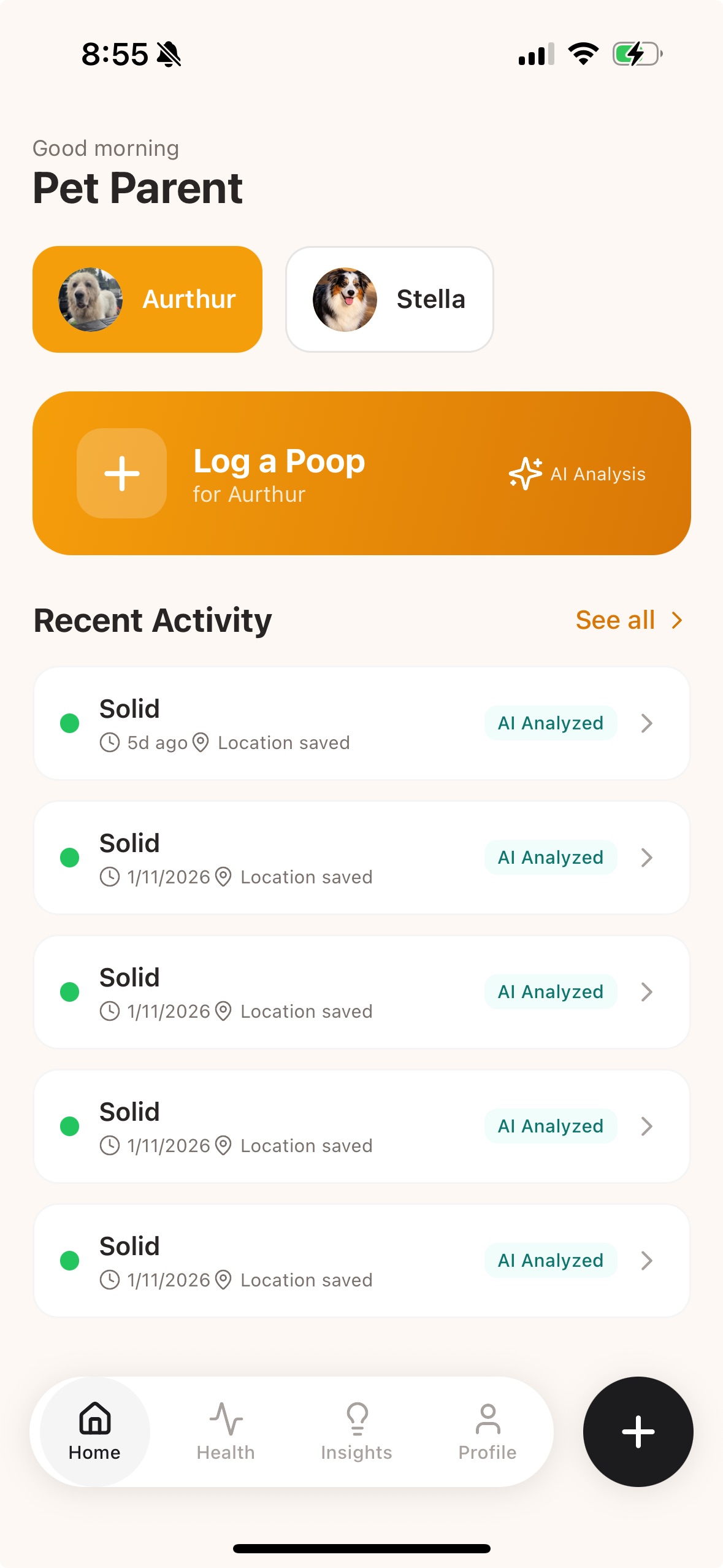The width and height of the screenshot is (723, 1568).
Task: Expand the last 1/11/2026 entry chevron
Action: [x=647, y=1261]
